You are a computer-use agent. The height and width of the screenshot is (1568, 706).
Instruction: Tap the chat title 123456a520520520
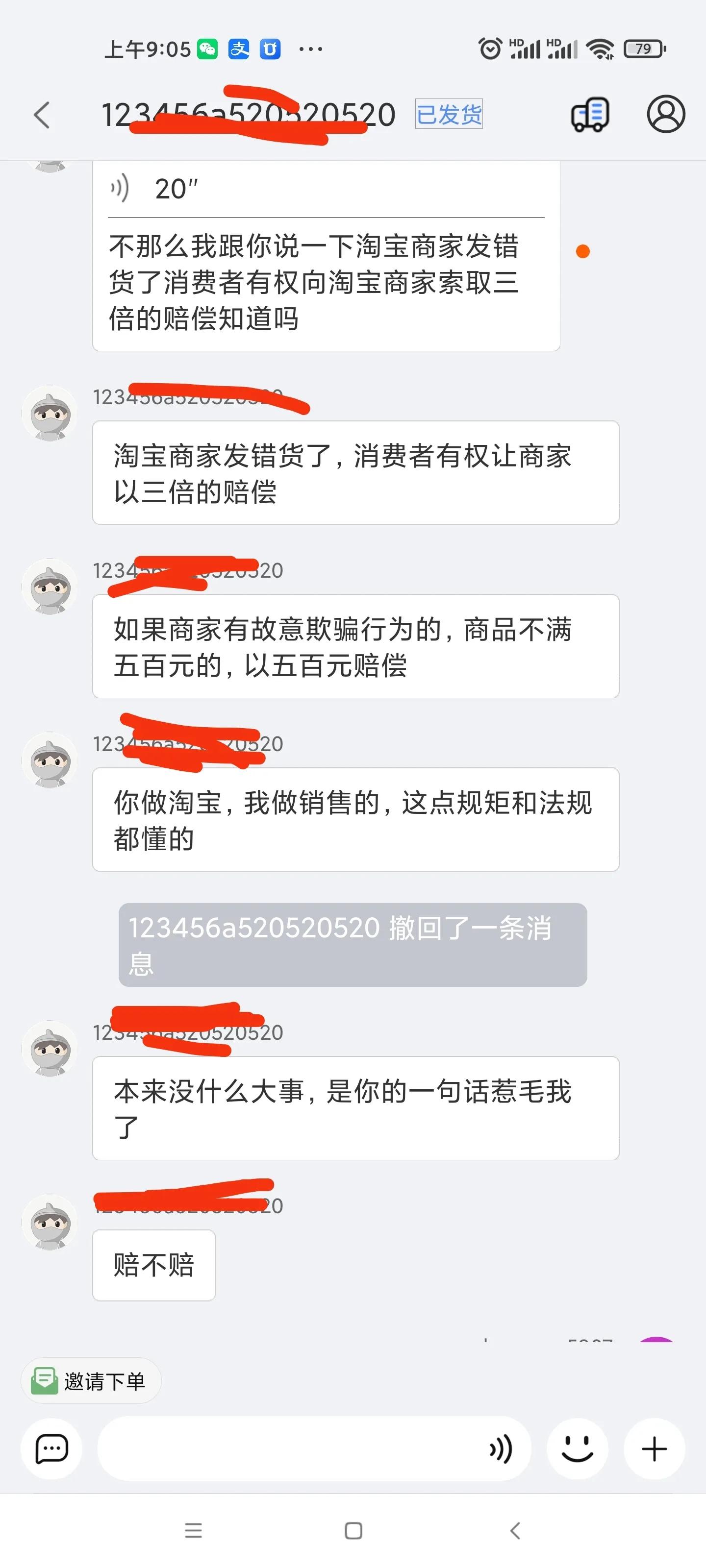click(x=250, y=113)
